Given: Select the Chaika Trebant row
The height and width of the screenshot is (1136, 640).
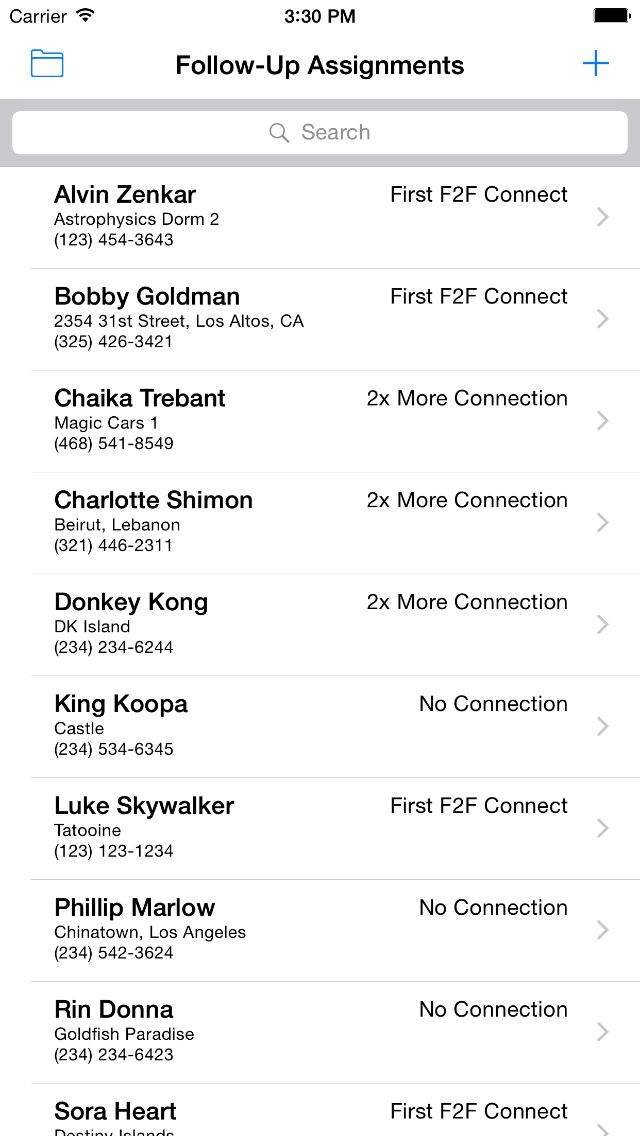Looking at the screenshot, I should tap(320, 421).
